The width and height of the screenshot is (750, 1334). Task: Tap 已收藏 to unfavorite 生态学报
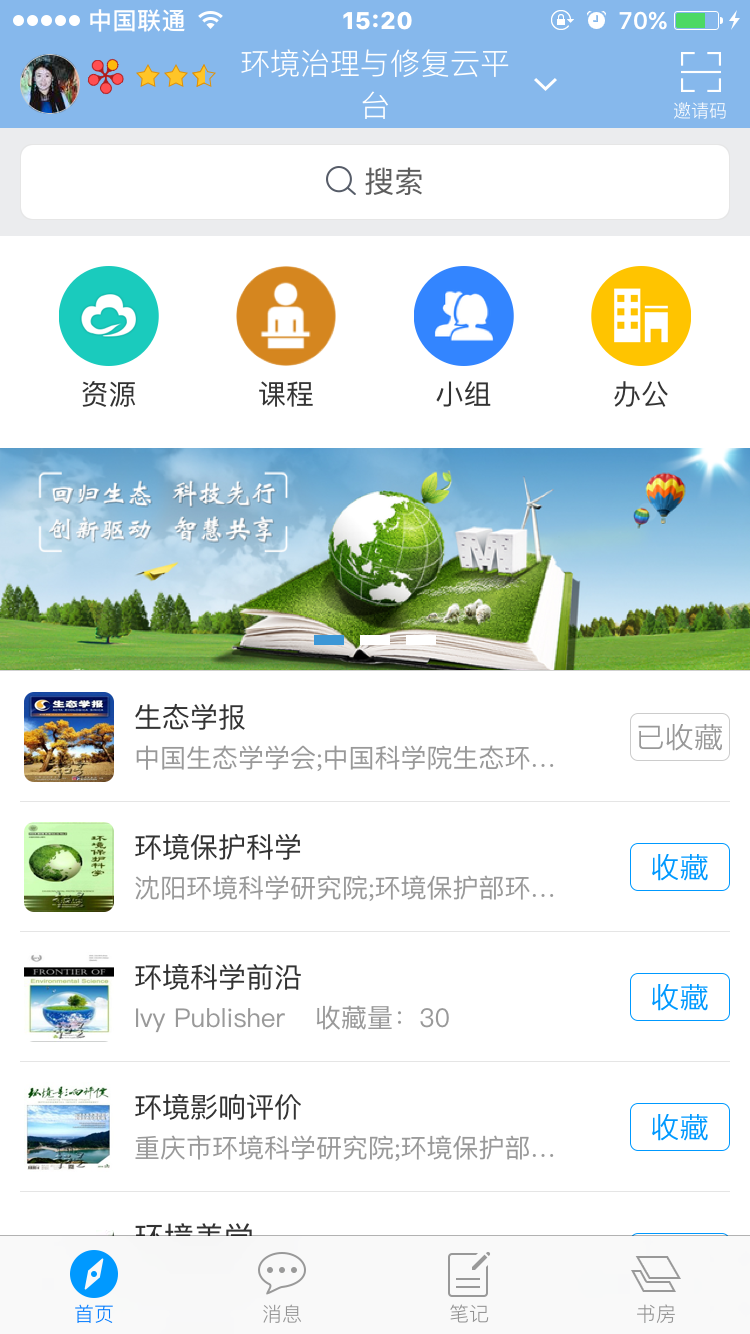coord(680,737)
